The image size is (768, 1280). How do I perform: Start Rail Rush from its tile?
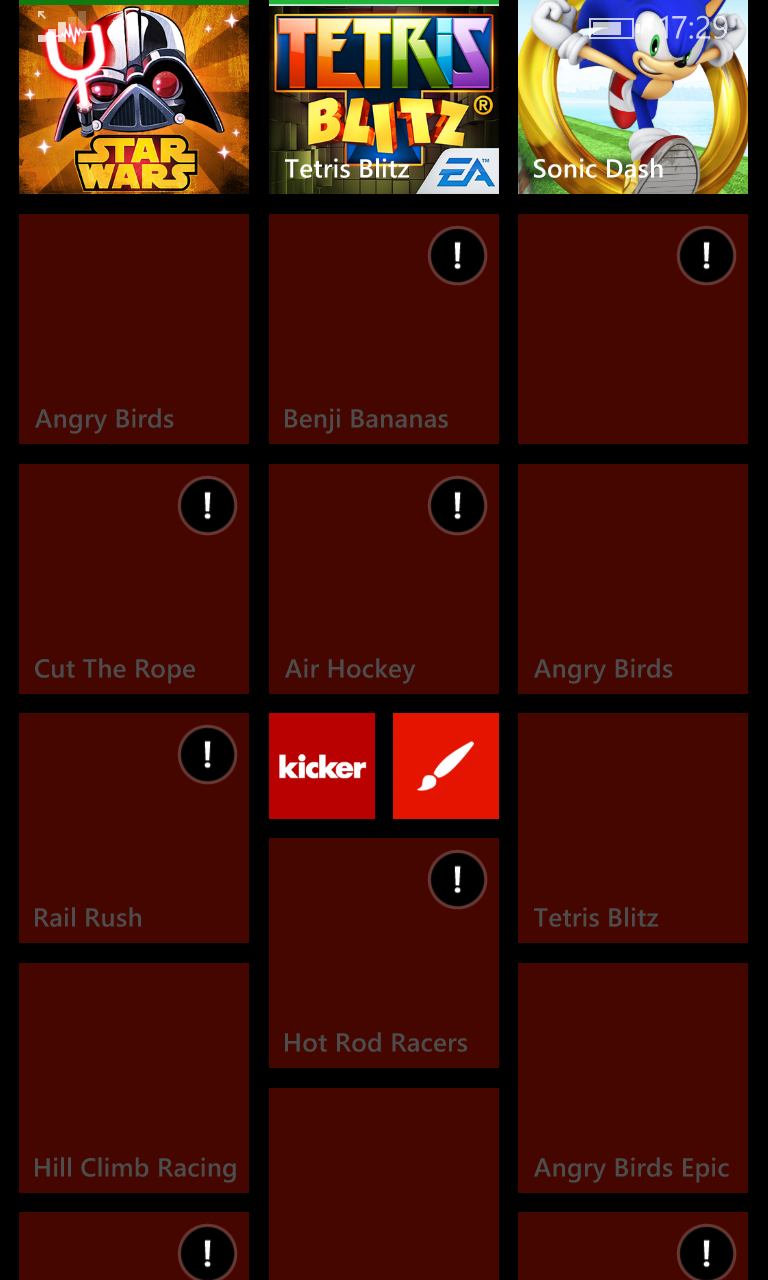tap(134, 828)
